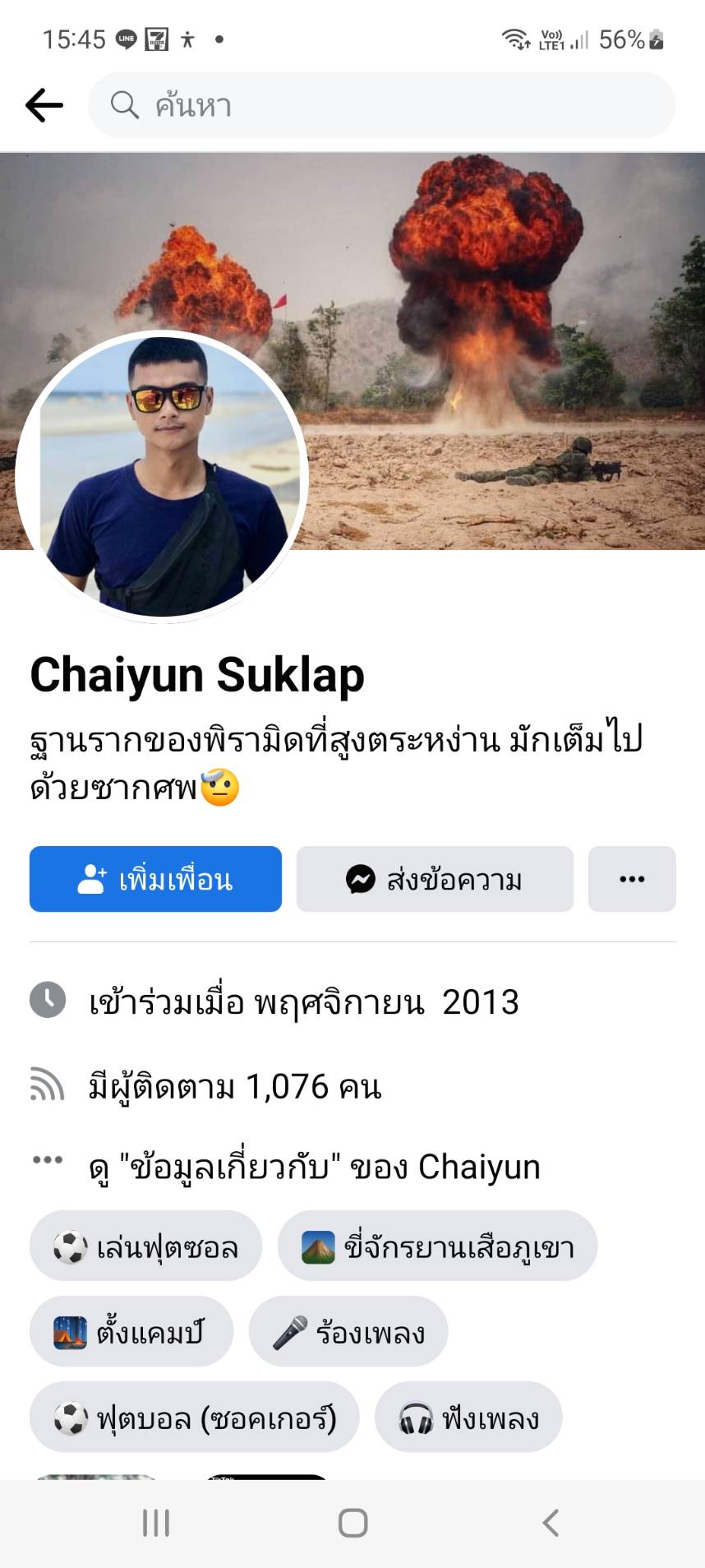705x1568 pixels.
Task: Open the ค้นหา search box
Action: 381,105
